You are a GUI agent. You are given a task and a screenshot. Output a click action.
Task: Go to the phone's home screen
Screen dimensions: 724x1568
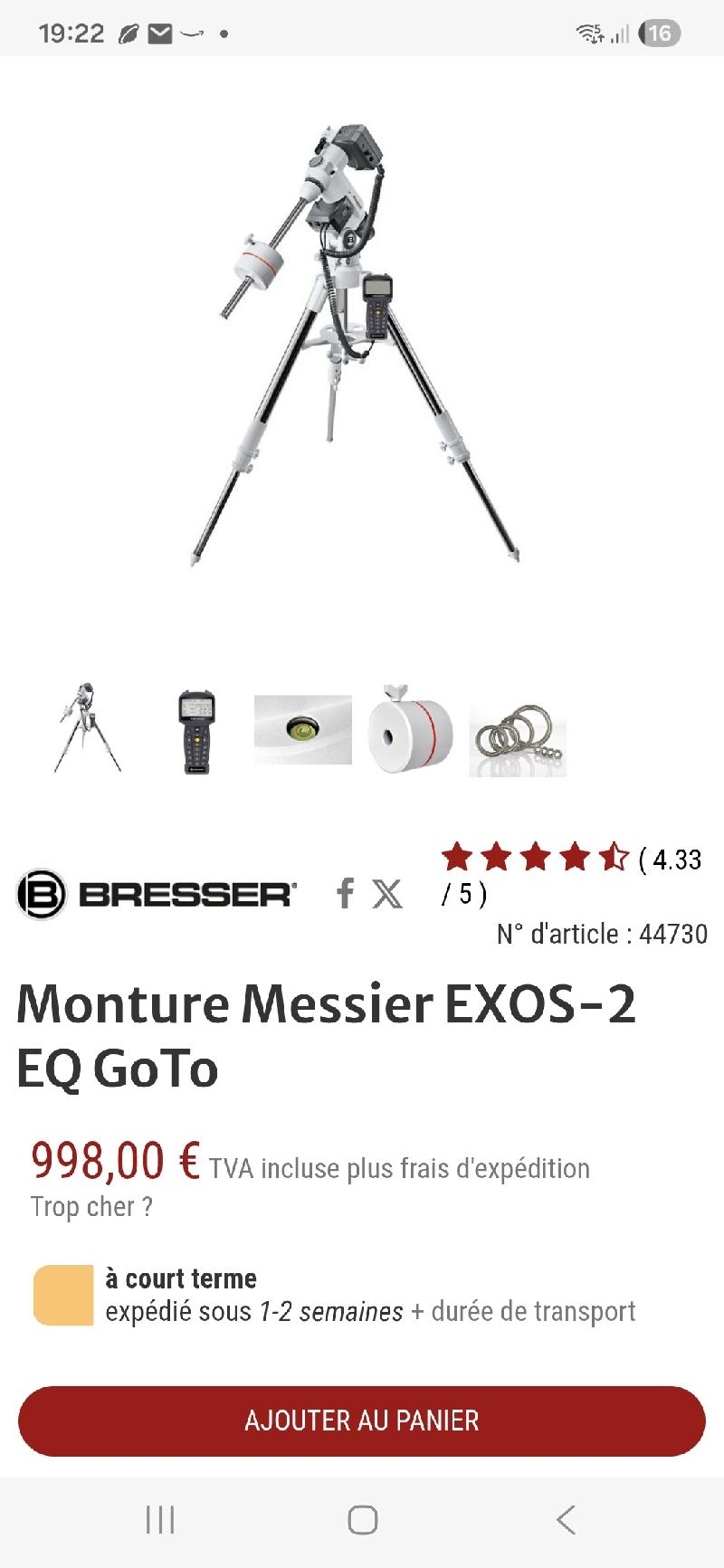362,1520
